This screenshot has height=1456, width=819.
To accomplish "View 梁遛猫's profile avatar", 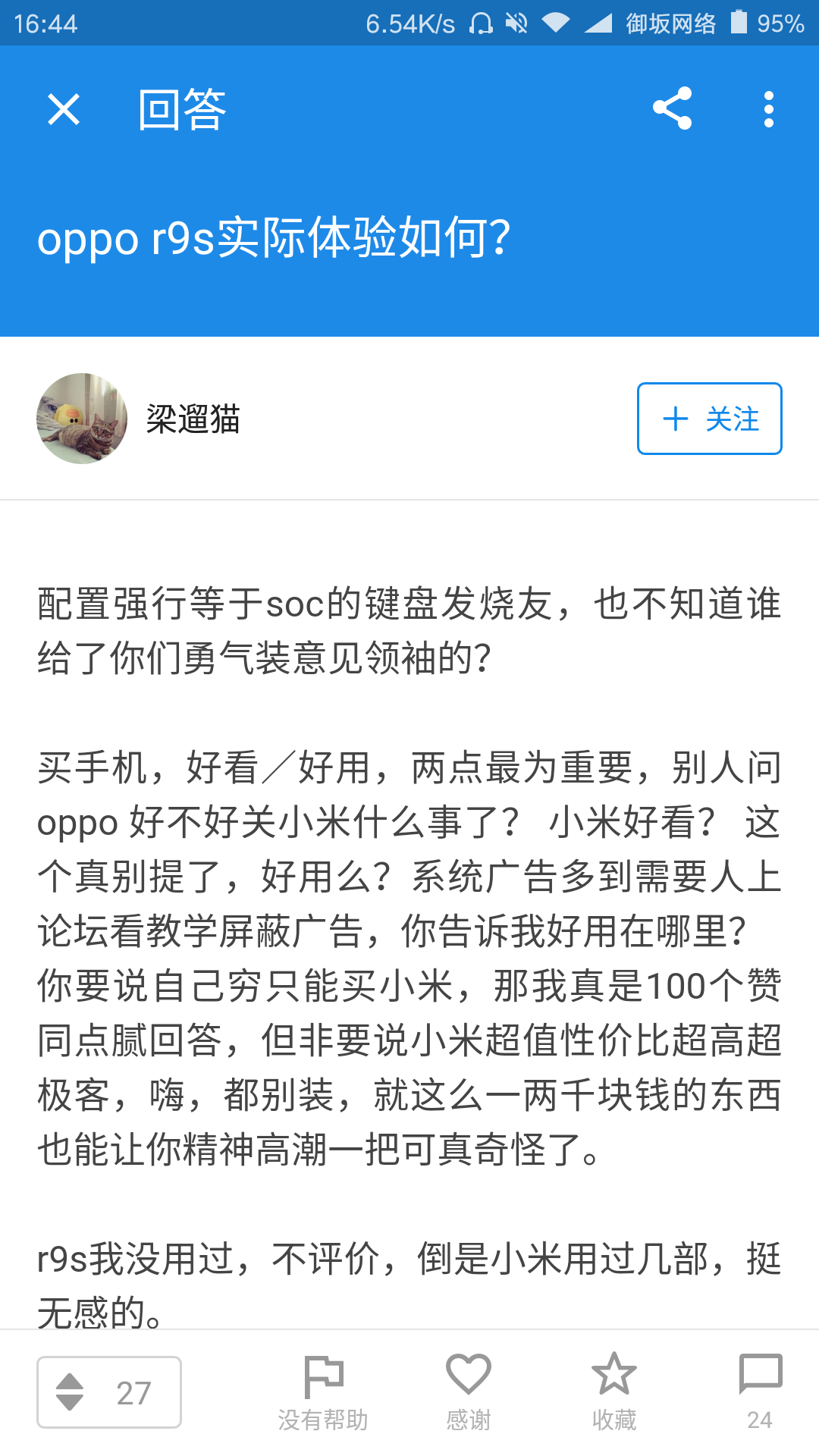I will pos(82,419).
